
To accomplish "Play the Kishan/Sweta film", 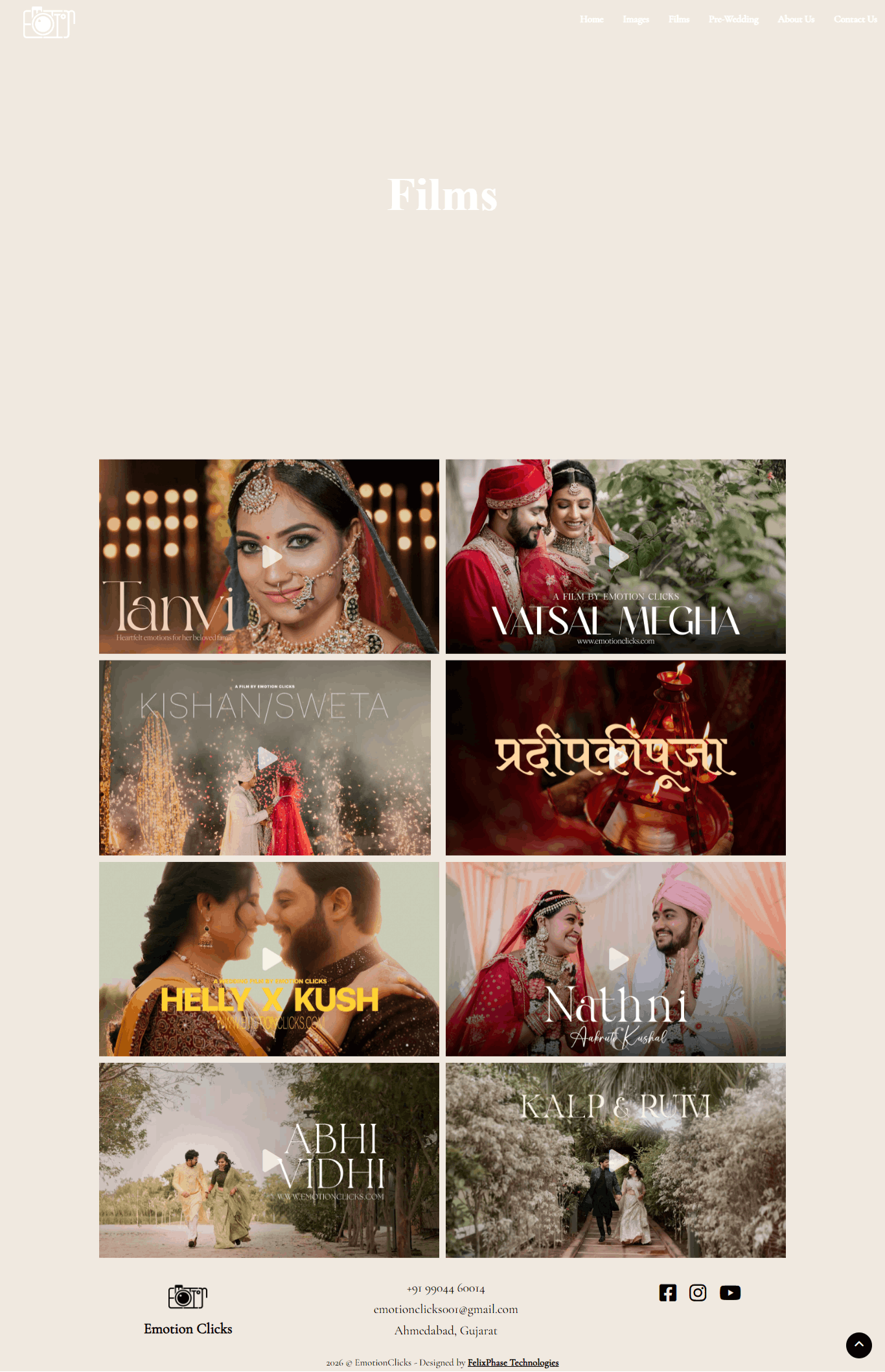I will tap(267, 758).
